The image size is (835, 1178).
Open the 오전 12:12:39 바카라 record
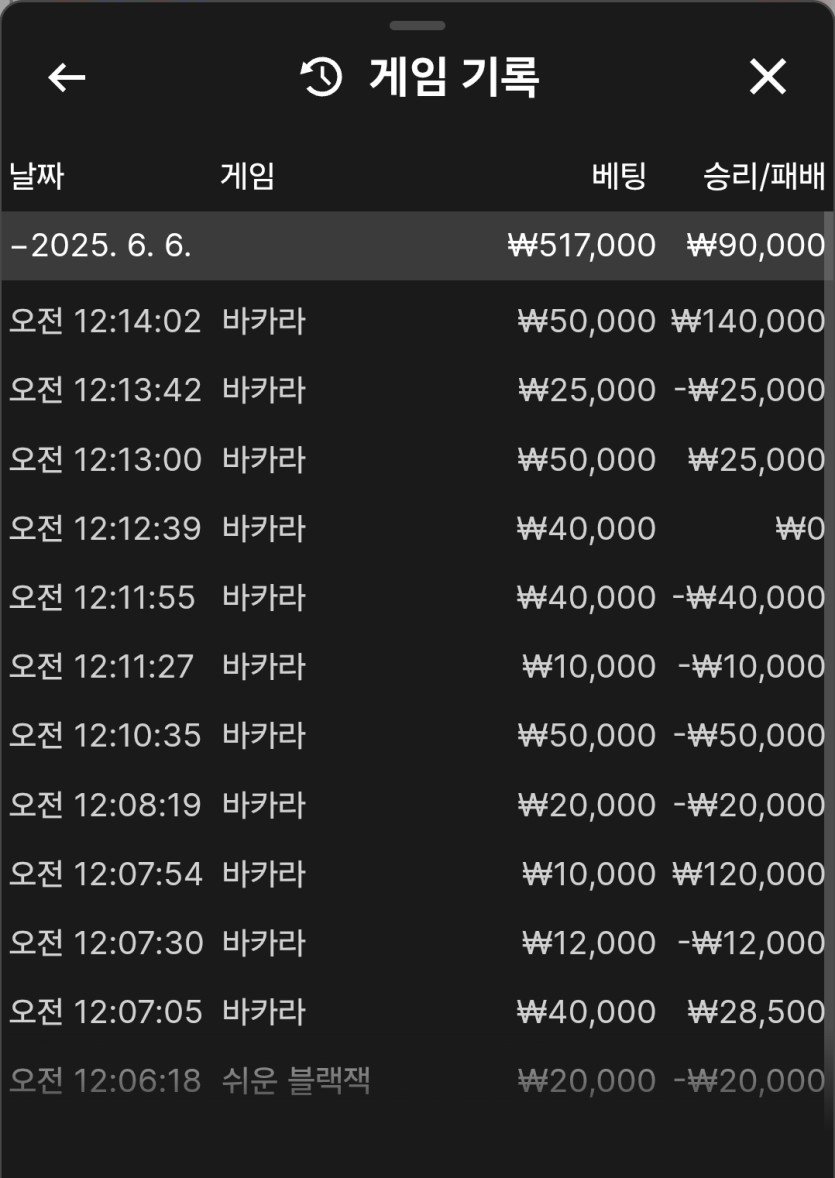coord(417,528)
